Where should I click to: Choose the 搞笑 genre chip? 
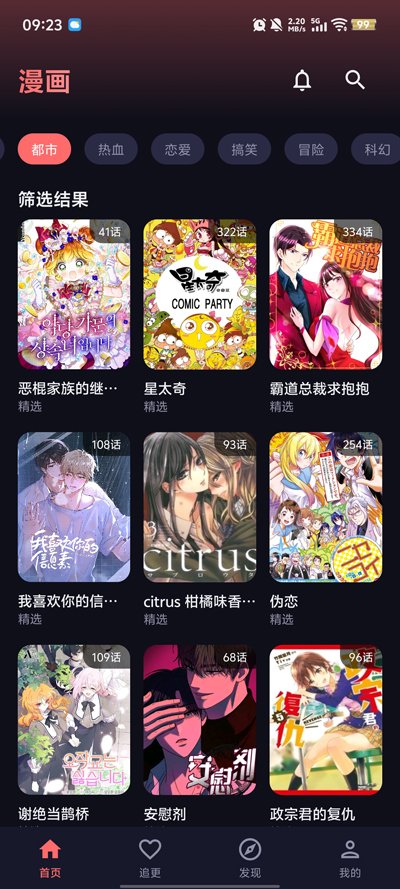pyautogui.click(x=244, y=150)
